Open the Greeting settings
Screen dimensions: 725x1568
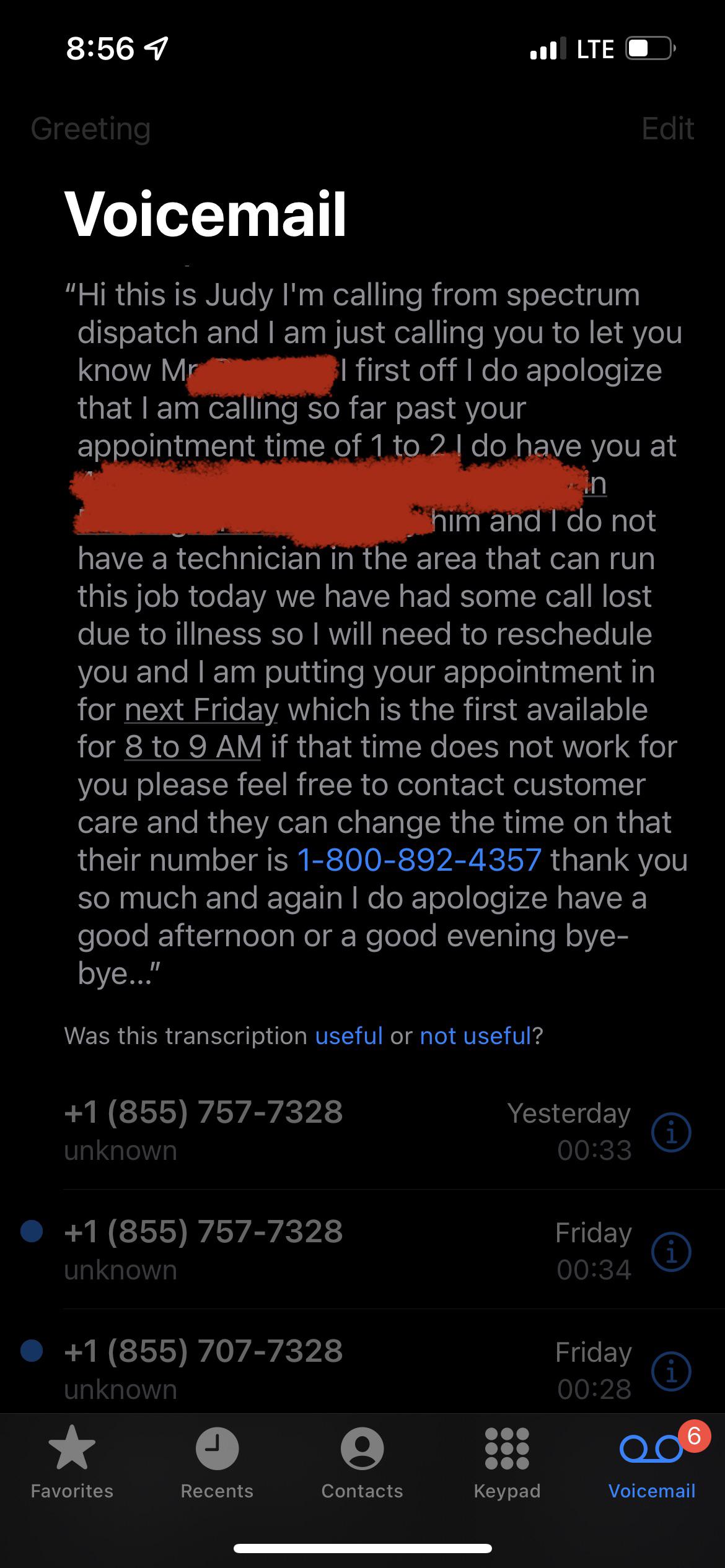click(x=90, y=129)
